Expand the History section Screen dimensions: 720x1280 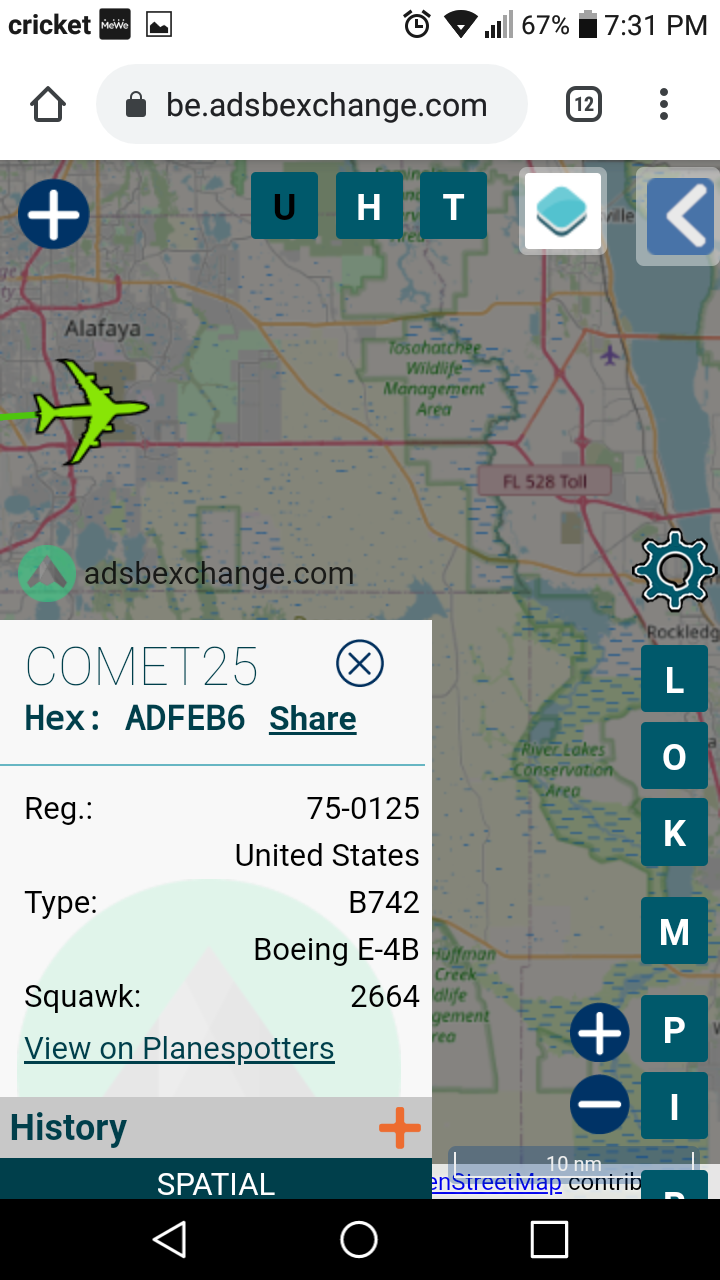coord(400,1128)
